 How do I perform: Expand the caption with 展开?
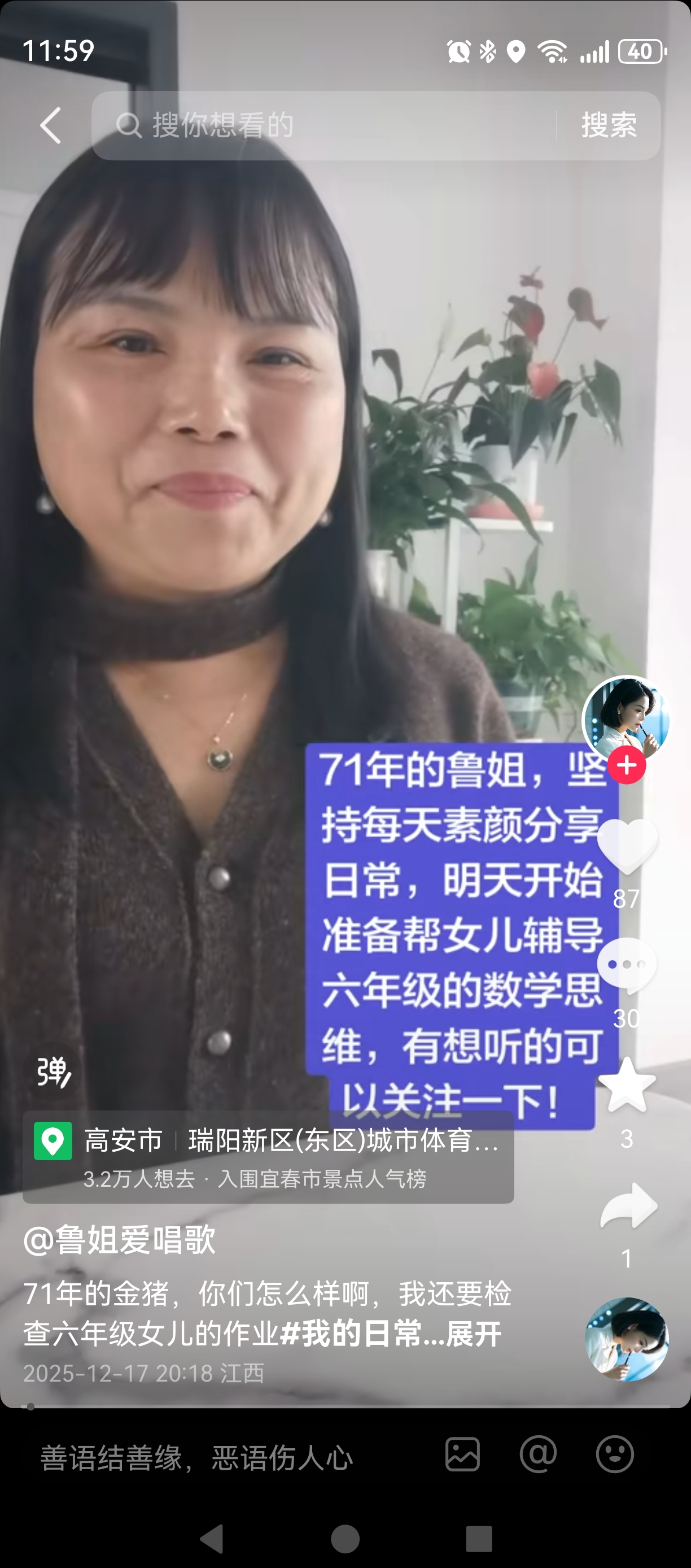474,1334
